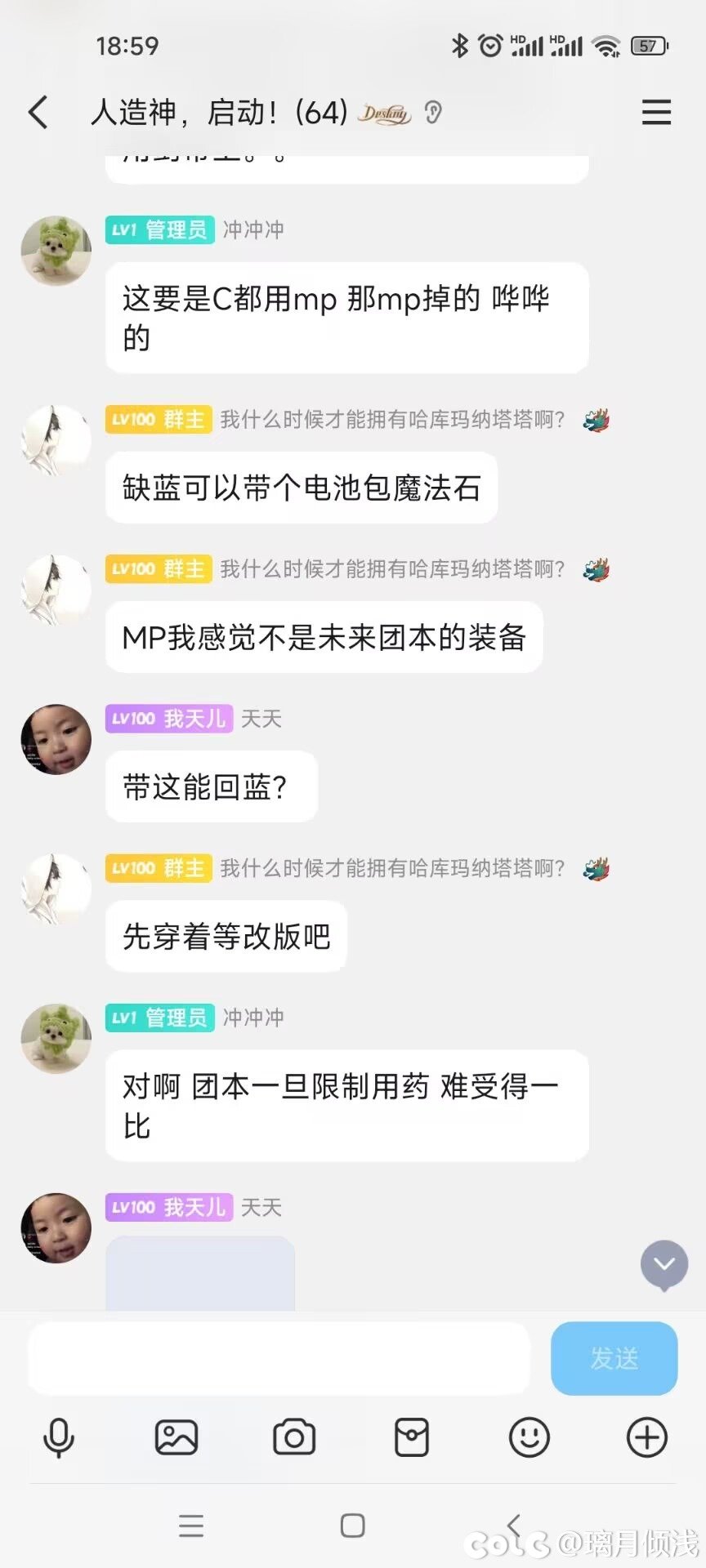Go back from the group chat
This screenshot has width=706, height=1568.
pos(38,112)
